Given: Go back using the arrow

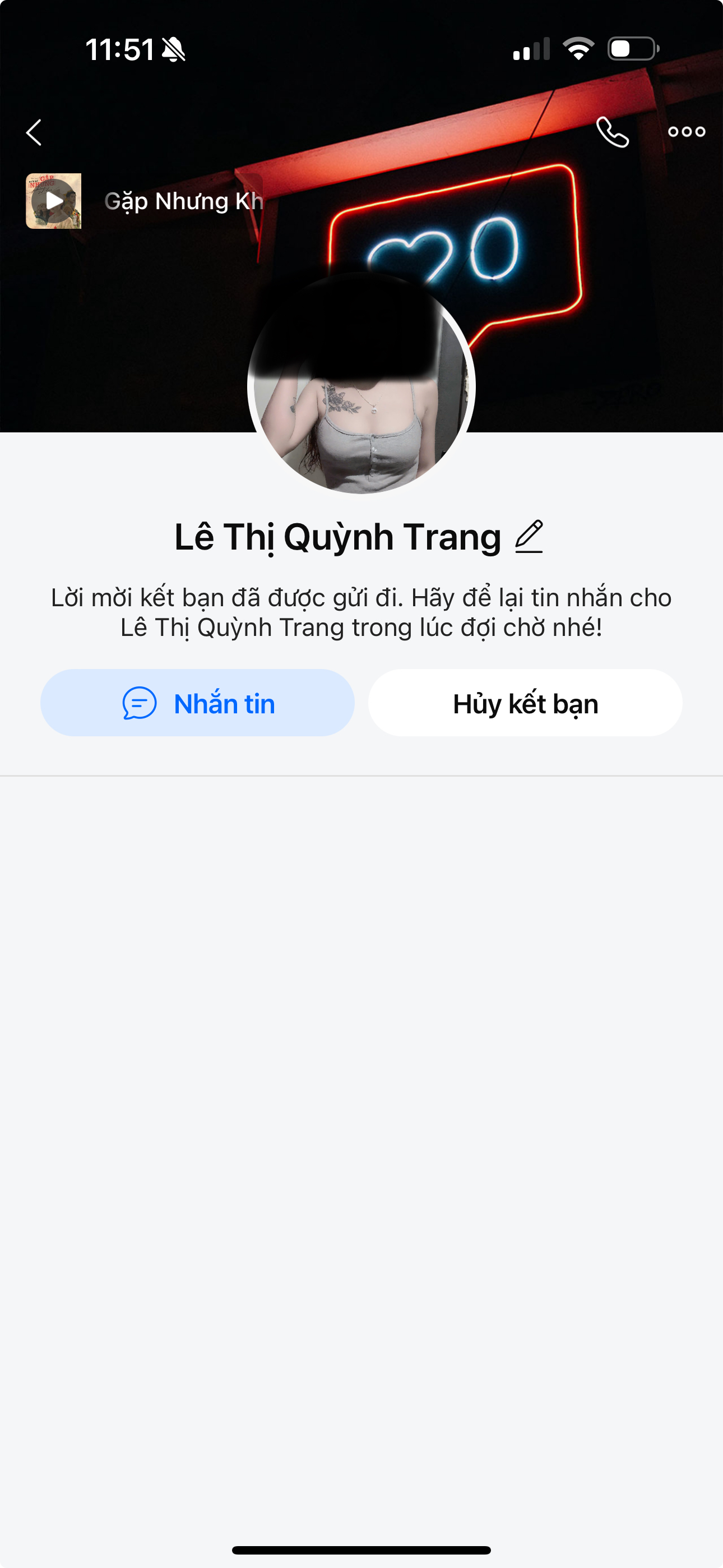Looking at the screenshot, I should point(34,132).
